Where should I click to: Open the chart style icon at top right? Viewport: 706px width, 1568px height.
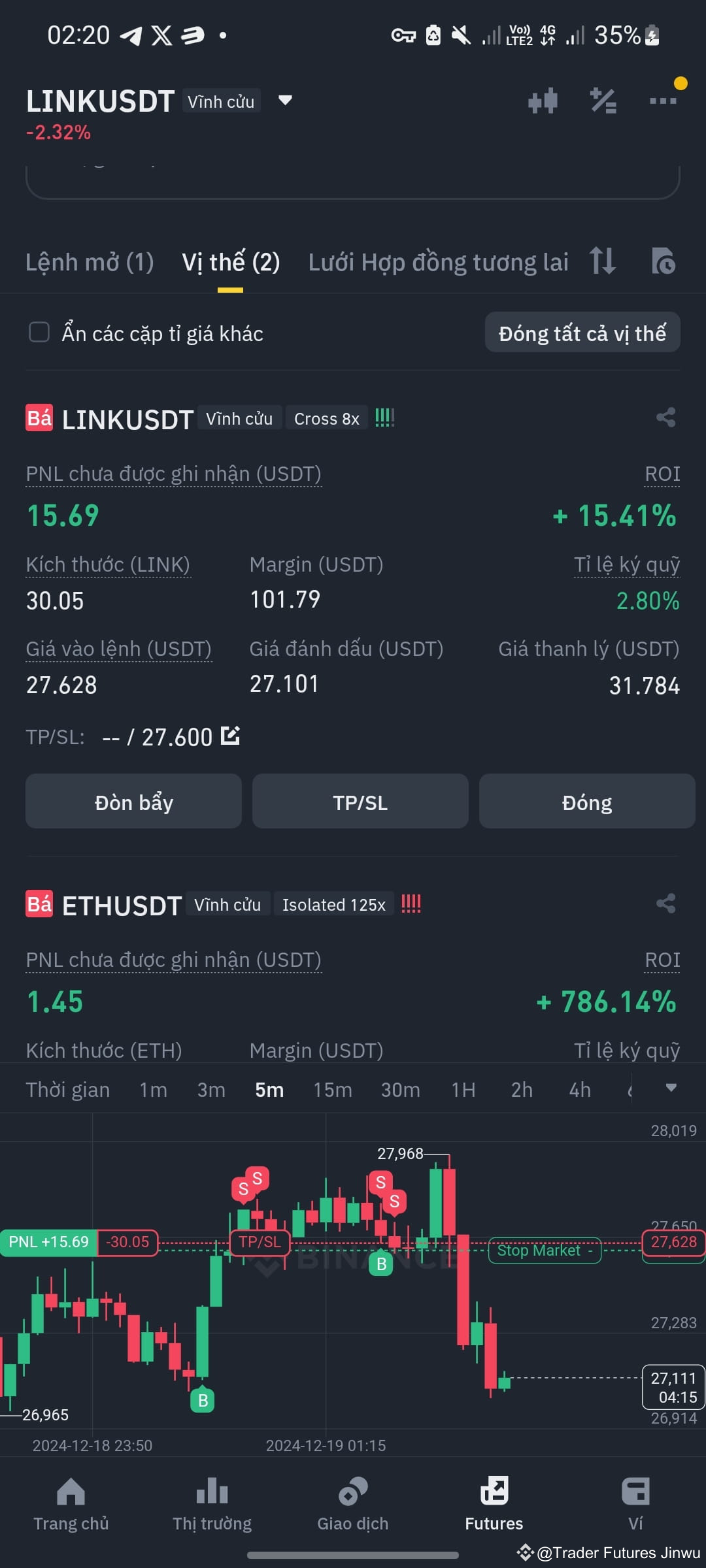(x=544, y=100)
